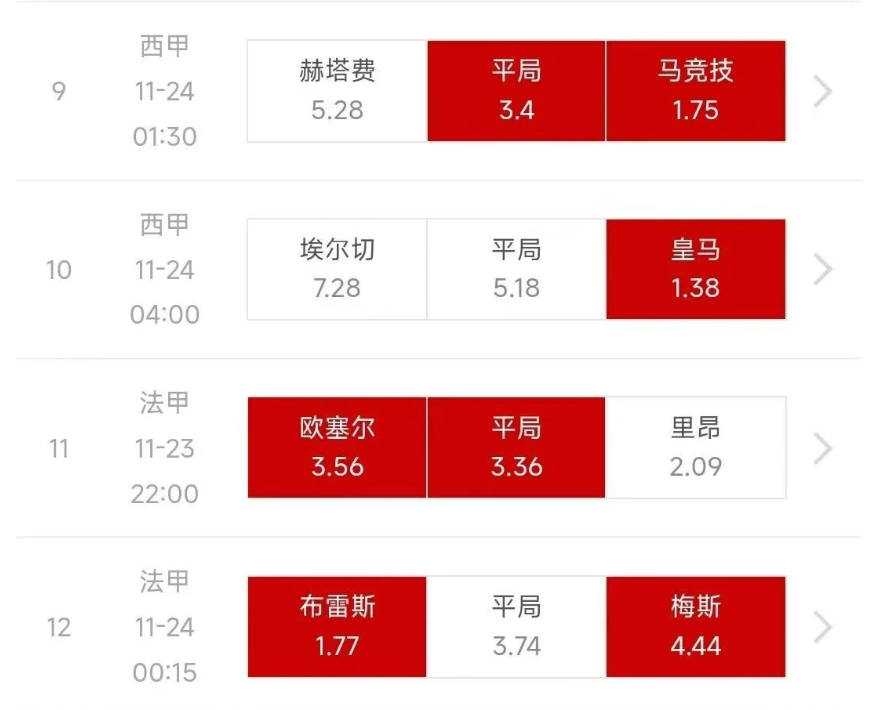Select 里昂 win at 2.09
Viewport: 879px width, 710px height.
pos(695,447)
